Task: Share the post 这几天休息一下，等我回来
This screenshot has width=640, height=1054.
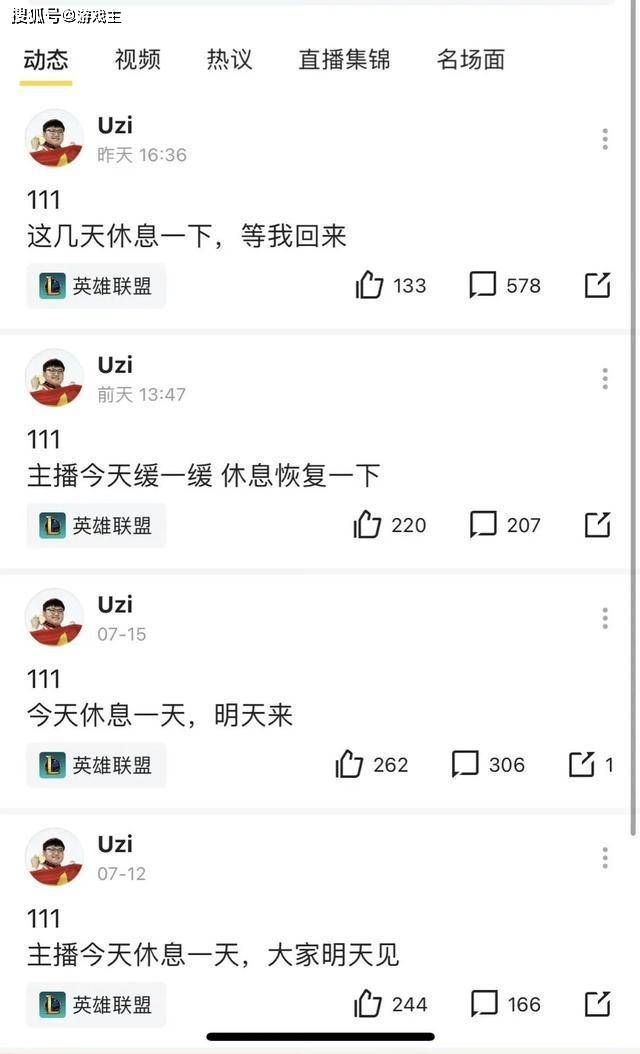Action: pos(597,286)
